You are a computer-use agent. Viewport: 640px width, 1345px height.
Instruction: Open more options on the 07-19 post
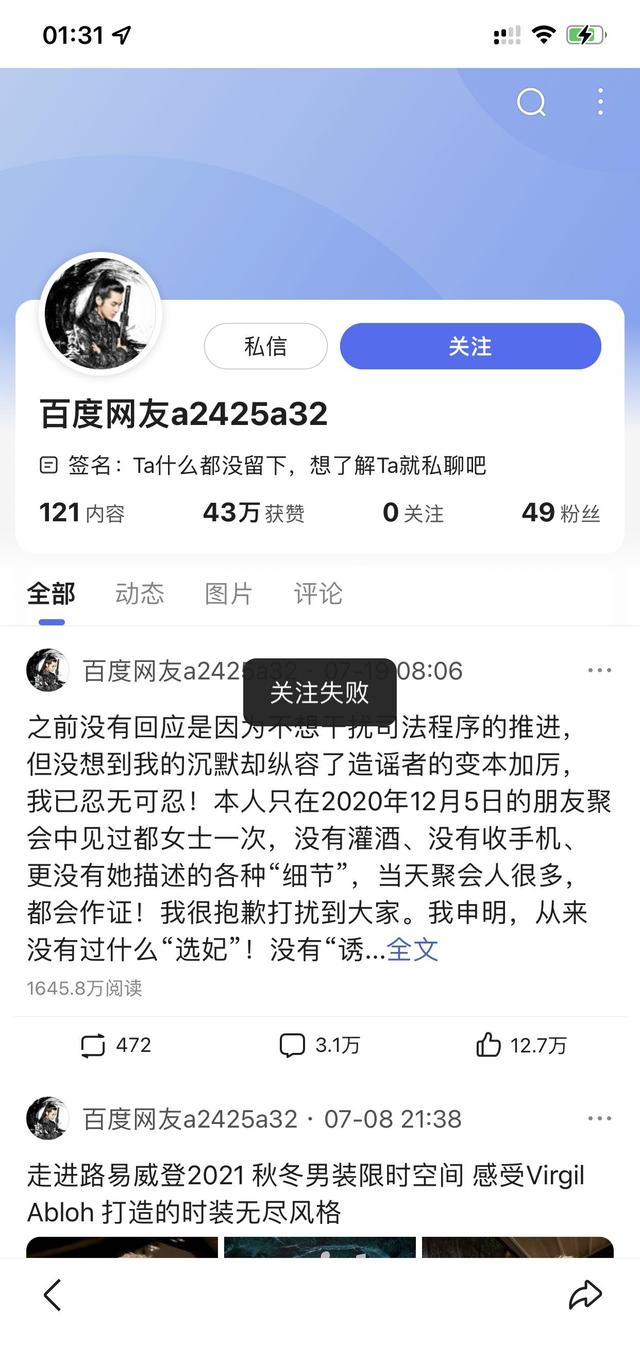click(x=599, y=670)
